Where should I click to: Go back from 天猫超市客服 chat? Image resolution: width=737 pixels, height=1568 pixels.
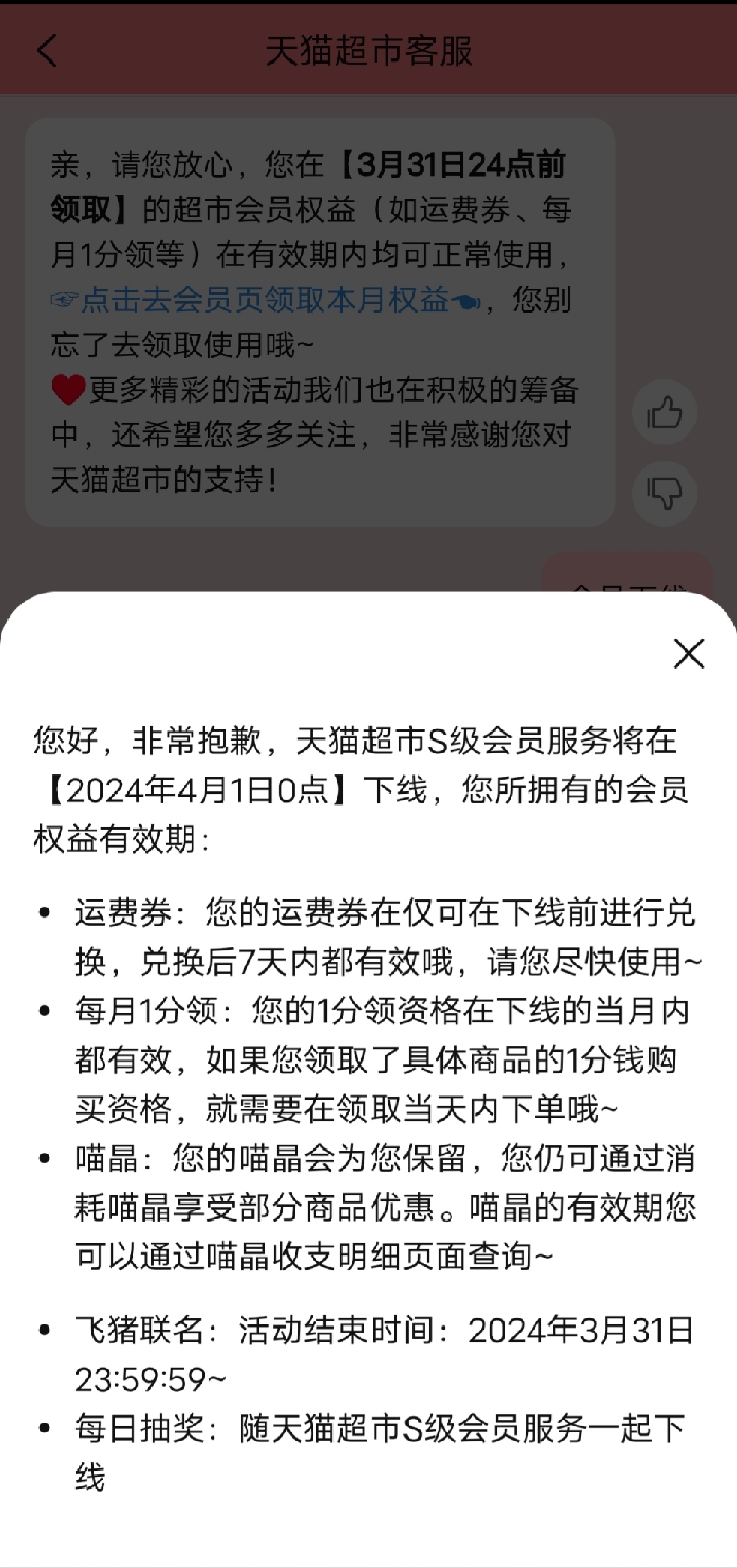pyautogui.click(x=46, y=51)
